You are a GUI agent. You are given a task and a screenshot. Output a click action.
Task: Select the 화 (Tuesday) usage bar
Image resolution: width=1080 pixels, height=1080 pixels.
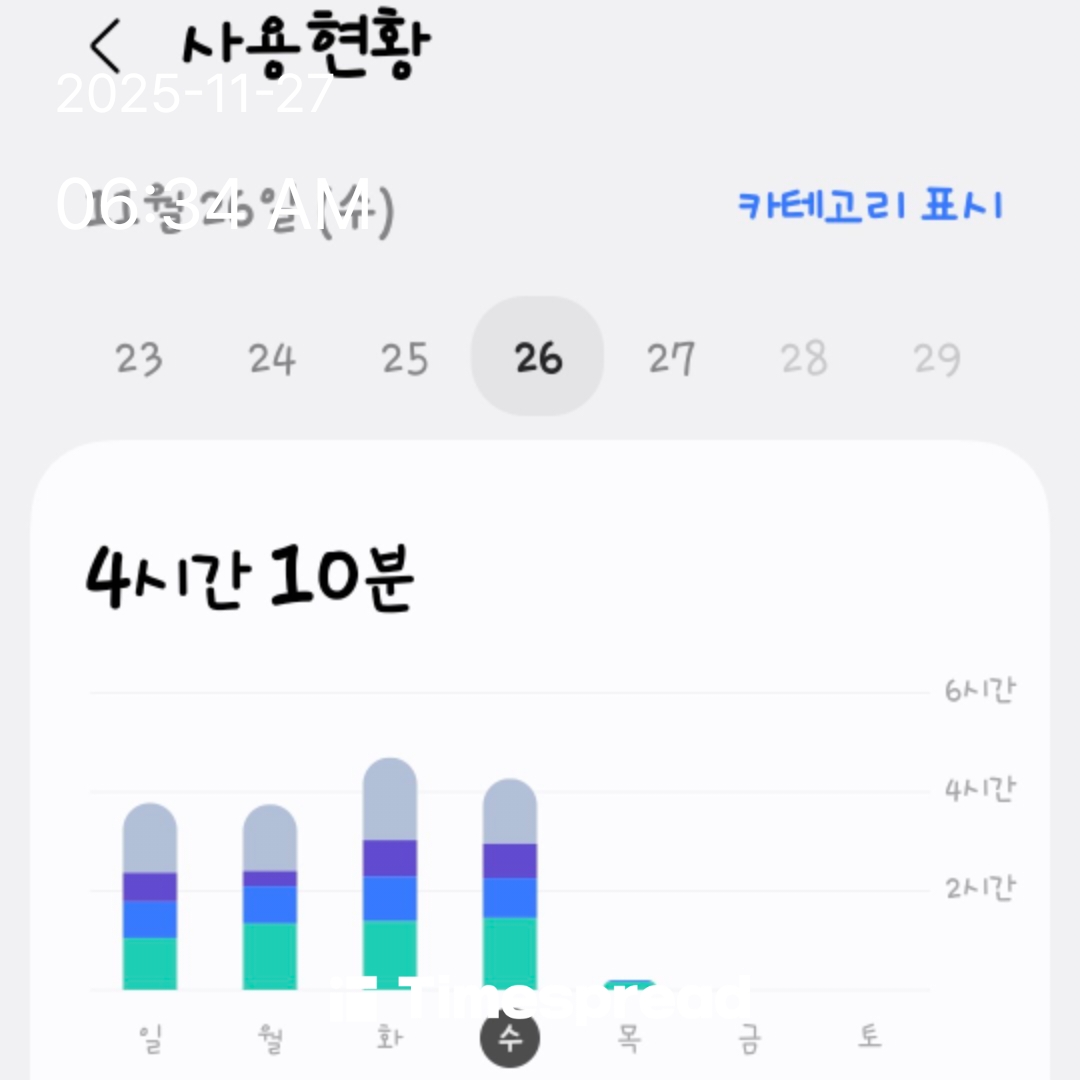point(390,875)
